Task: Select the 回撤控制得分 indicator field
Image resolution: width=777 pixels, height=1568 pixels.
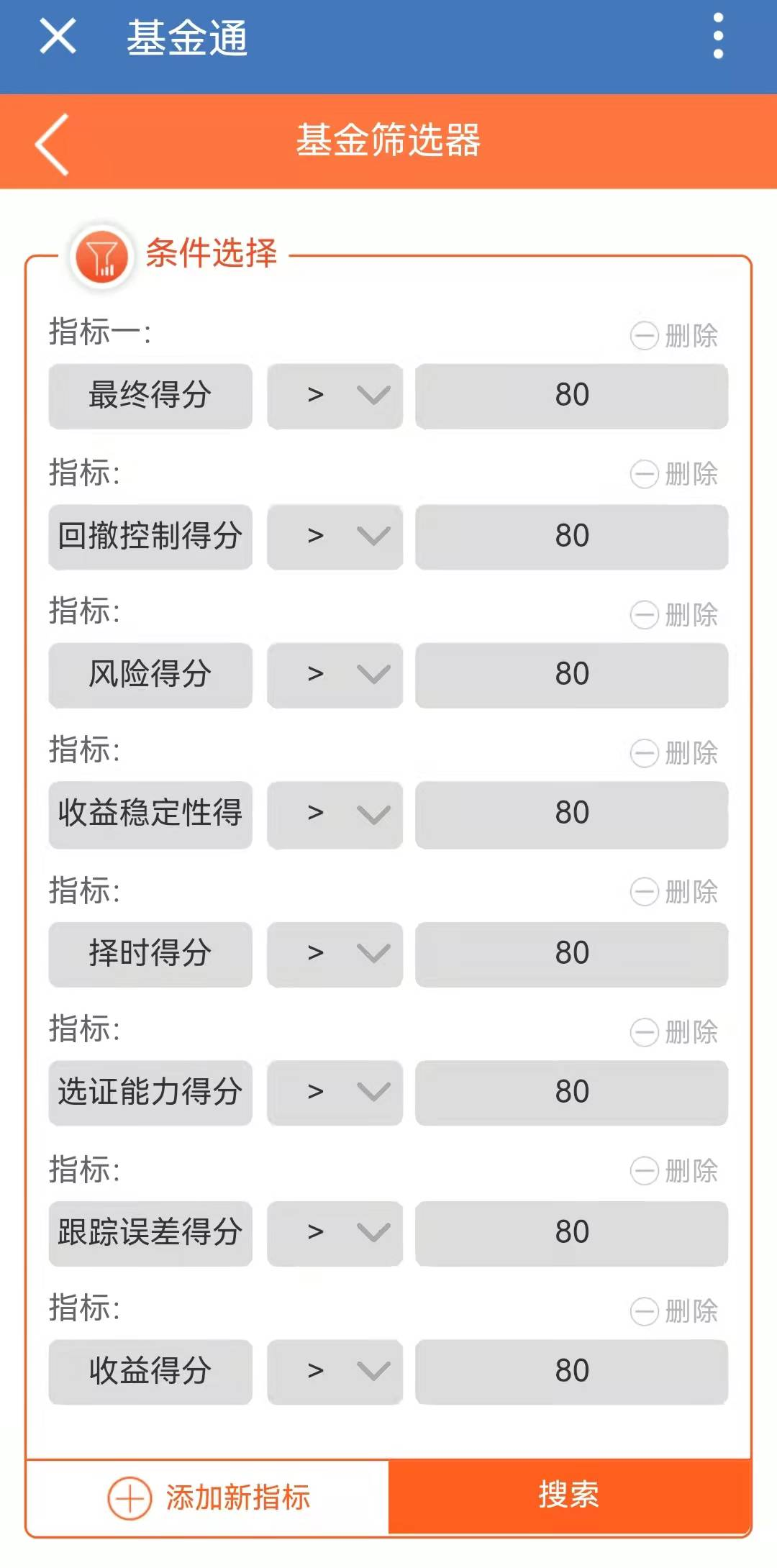Action: pyautogui.click(x=150, y=537)
